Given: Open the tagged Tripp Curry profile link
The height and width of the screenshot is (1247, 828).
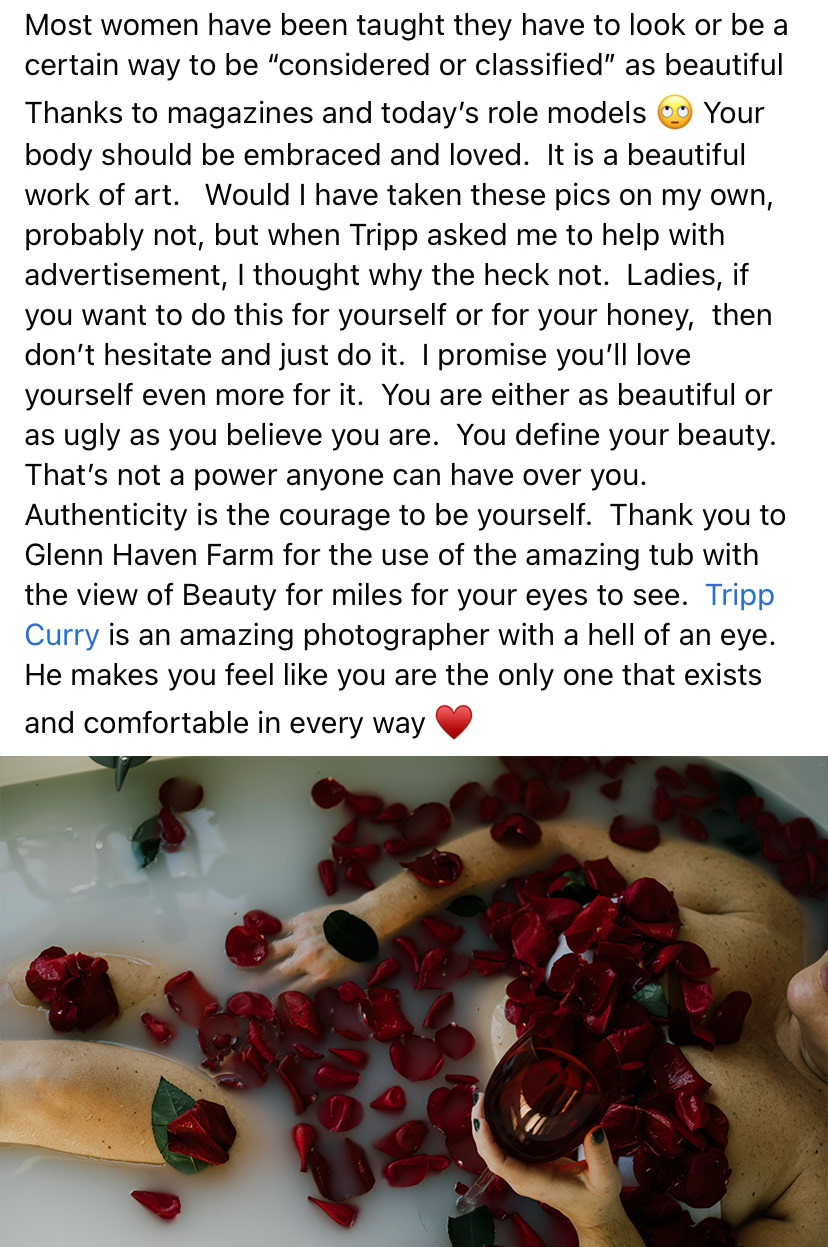Looking at the screenshot, I should click(x=739, y=595).
